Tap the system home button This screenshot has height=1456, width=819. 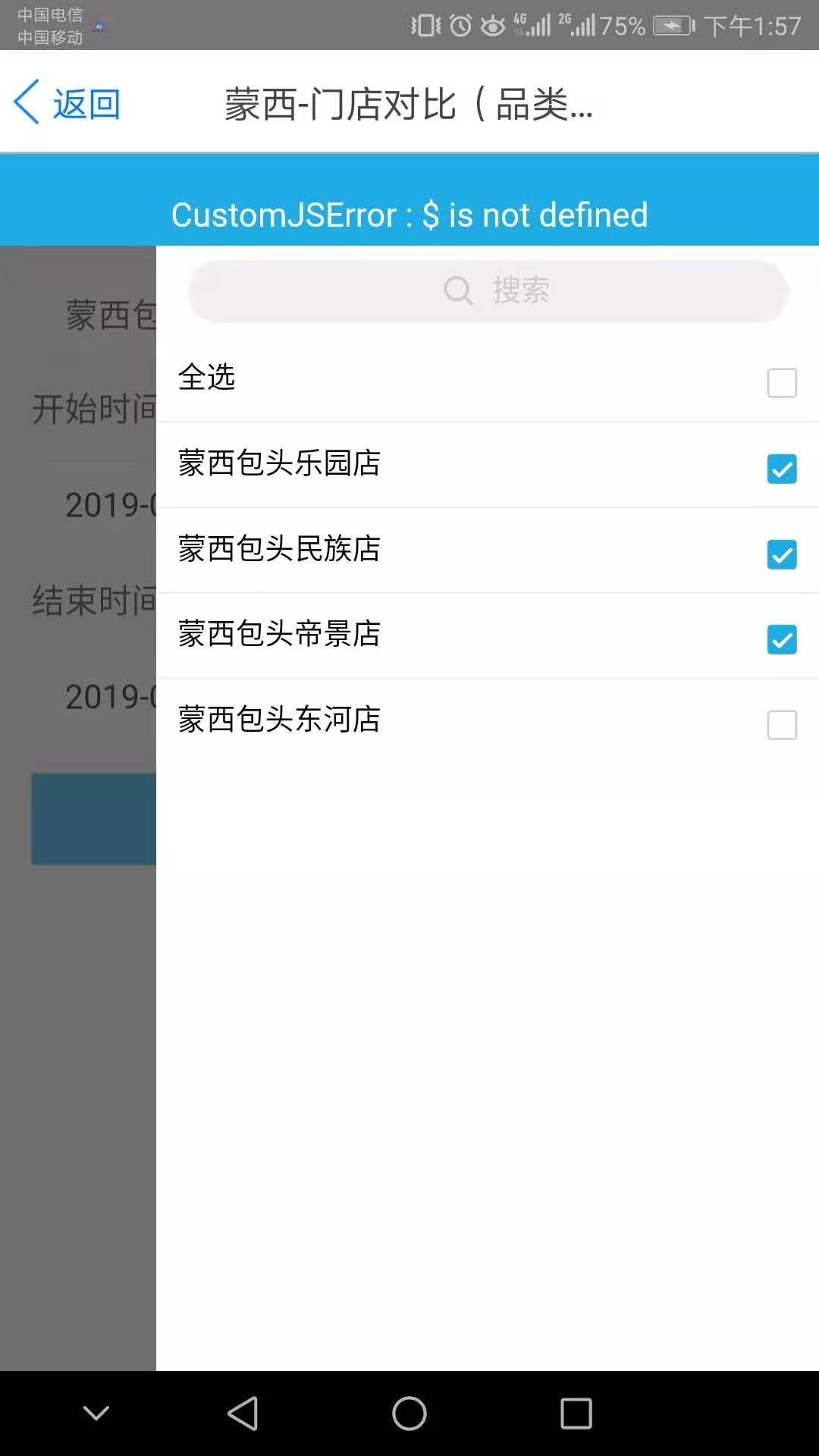click(409, 1414)
